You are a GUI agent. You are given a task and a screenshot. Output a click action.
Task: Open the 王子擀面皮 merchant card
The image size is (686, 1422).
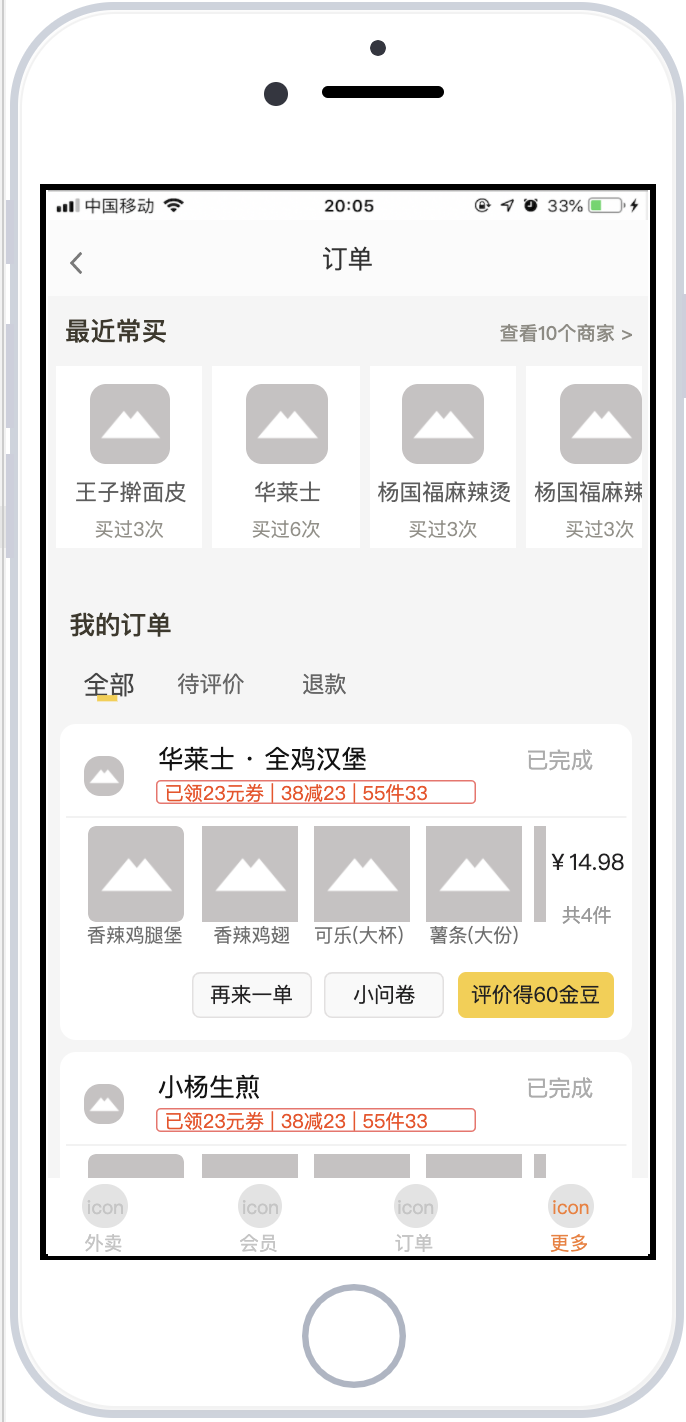[x=130, y=457]
